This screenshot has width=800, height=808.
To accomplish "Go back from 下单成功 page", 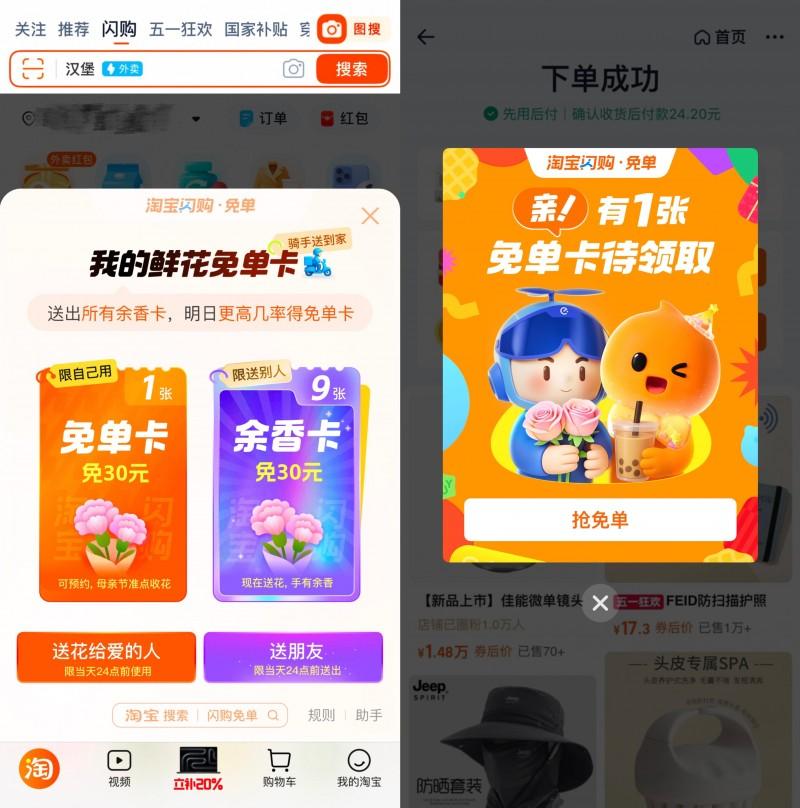I will [426, 37].
